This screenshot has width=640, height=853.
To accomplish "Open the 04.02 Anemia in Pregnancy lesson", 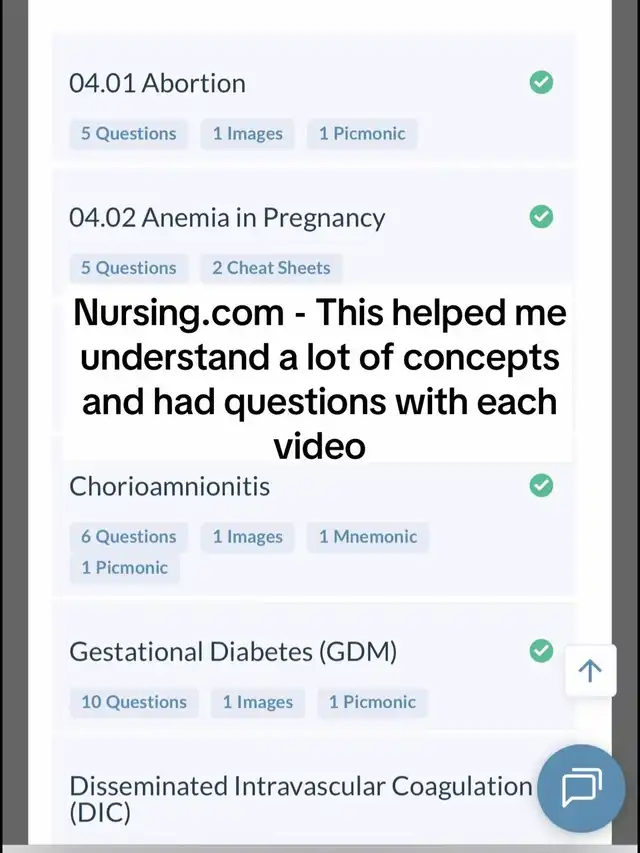I will pos(227,218).
